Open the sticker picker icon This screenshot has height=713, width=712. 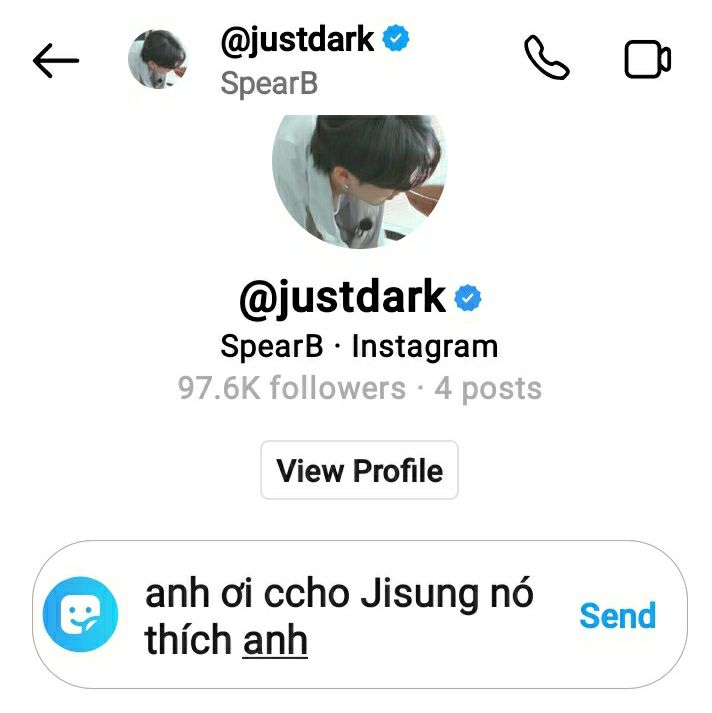tap(80, 615)
